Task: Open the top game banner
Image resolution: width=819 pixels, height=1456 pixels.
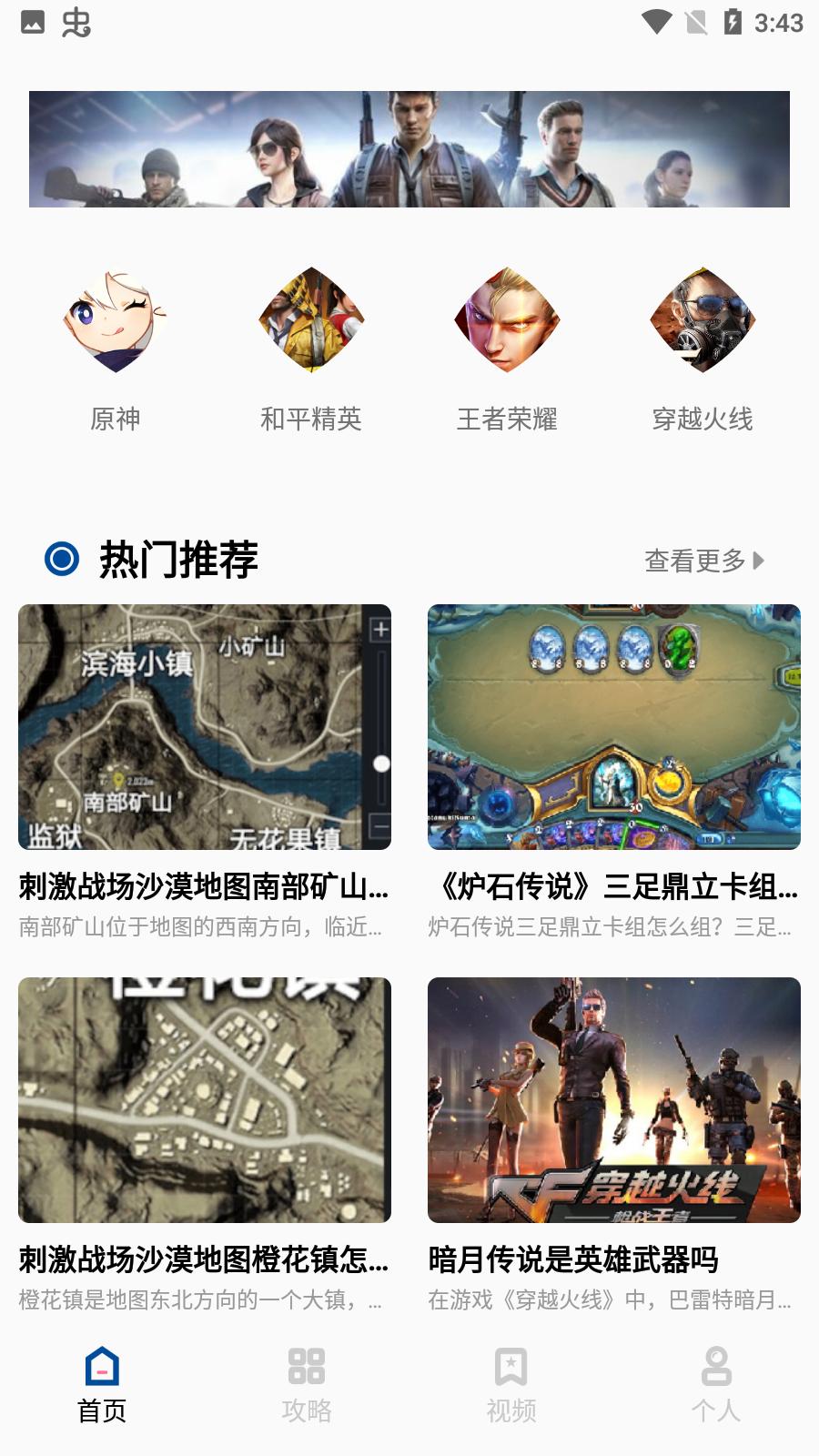Action: (x=409, y=149)
